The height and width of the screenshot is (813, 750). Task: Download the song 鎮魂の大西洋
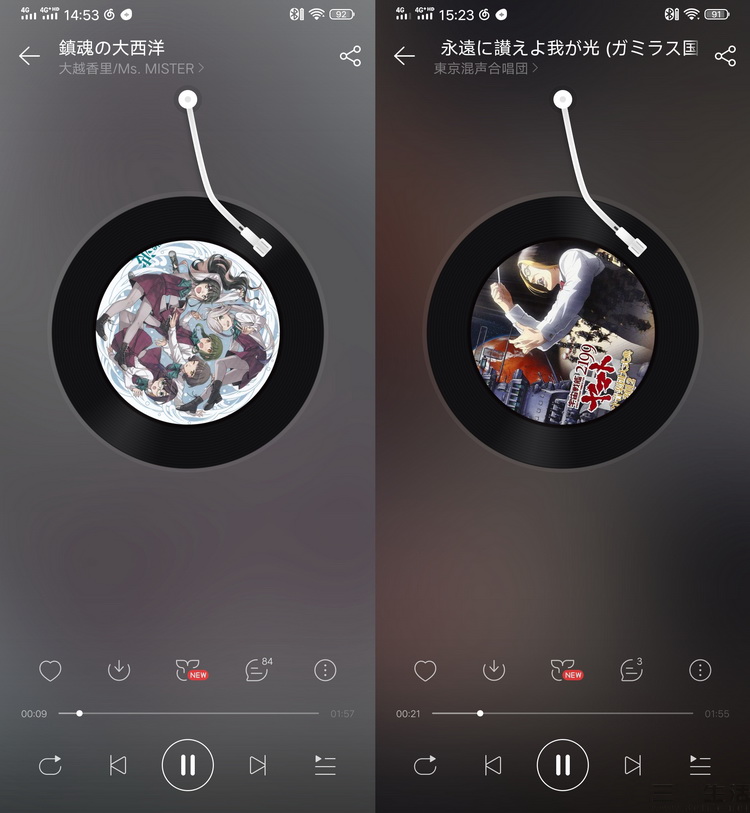pos(119,670)
